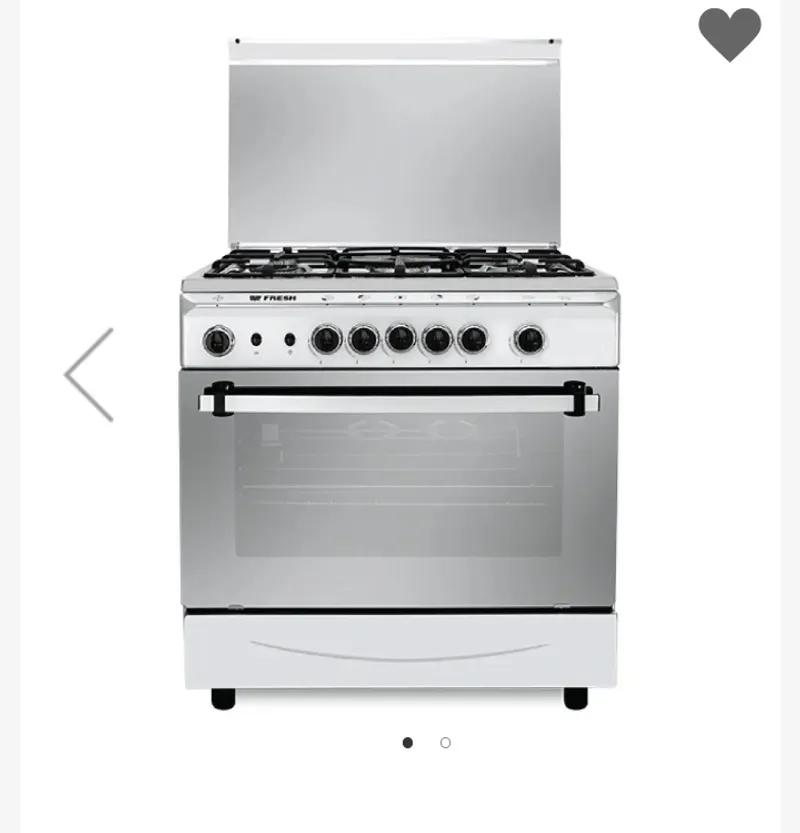Open the Fresh gas cooker product image
Viewport: 800px width, 833px height.
click(x=398, y=400)
